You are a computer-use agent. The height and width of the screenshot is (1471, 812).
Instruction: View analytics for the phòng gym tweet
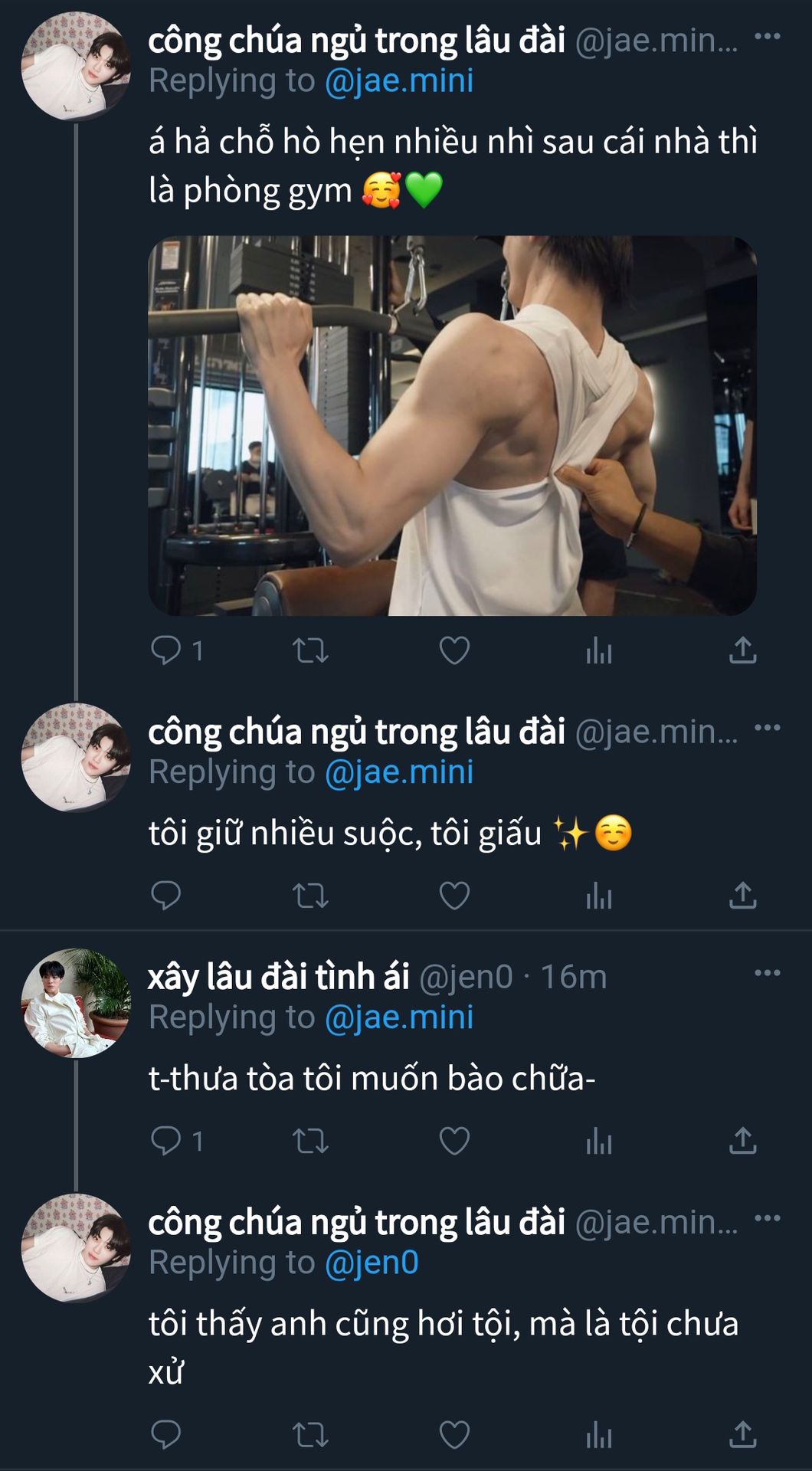click(x=598, y=651)
